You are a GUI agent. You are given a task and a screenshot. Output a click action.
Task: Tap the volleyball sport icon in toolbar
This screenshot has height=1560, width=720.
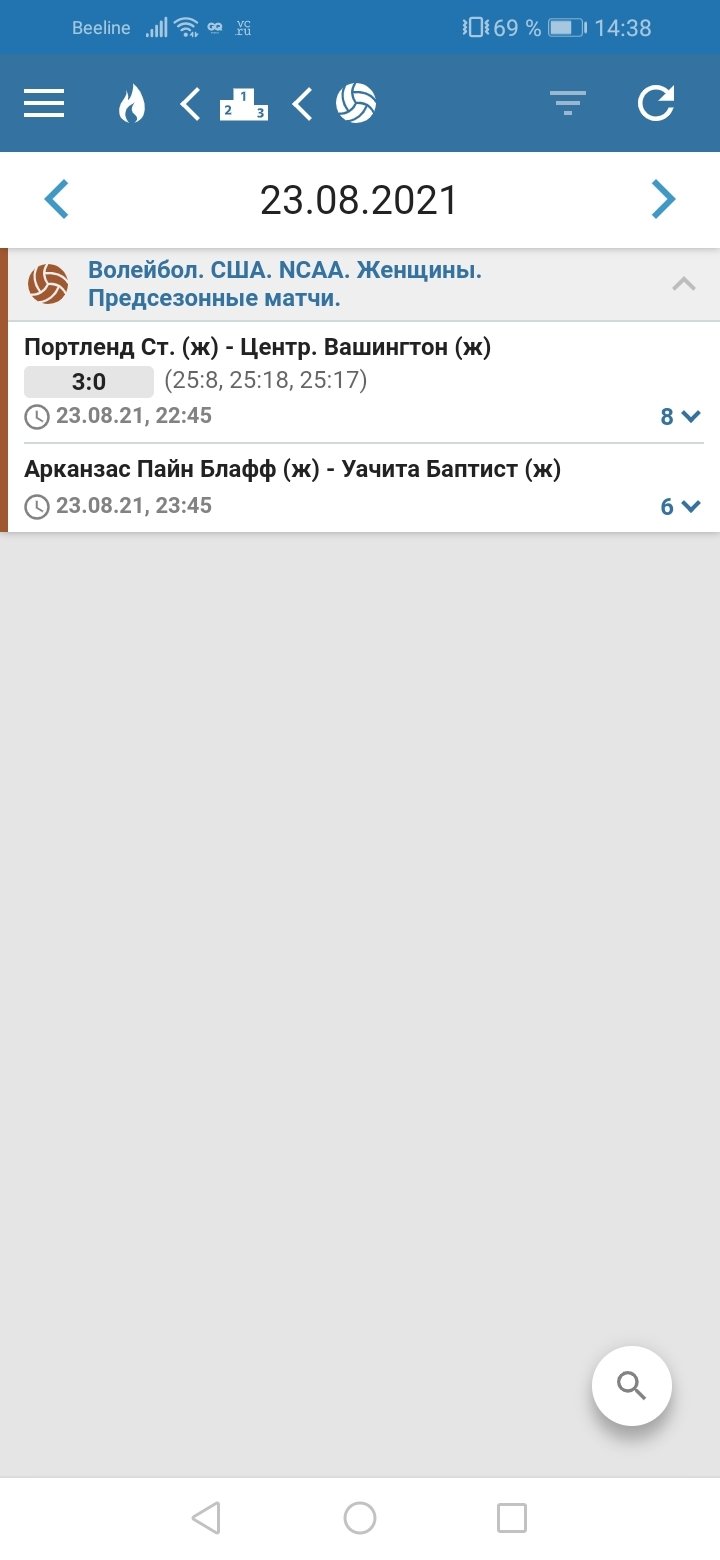pyautogui.click(x=355, y=103)
